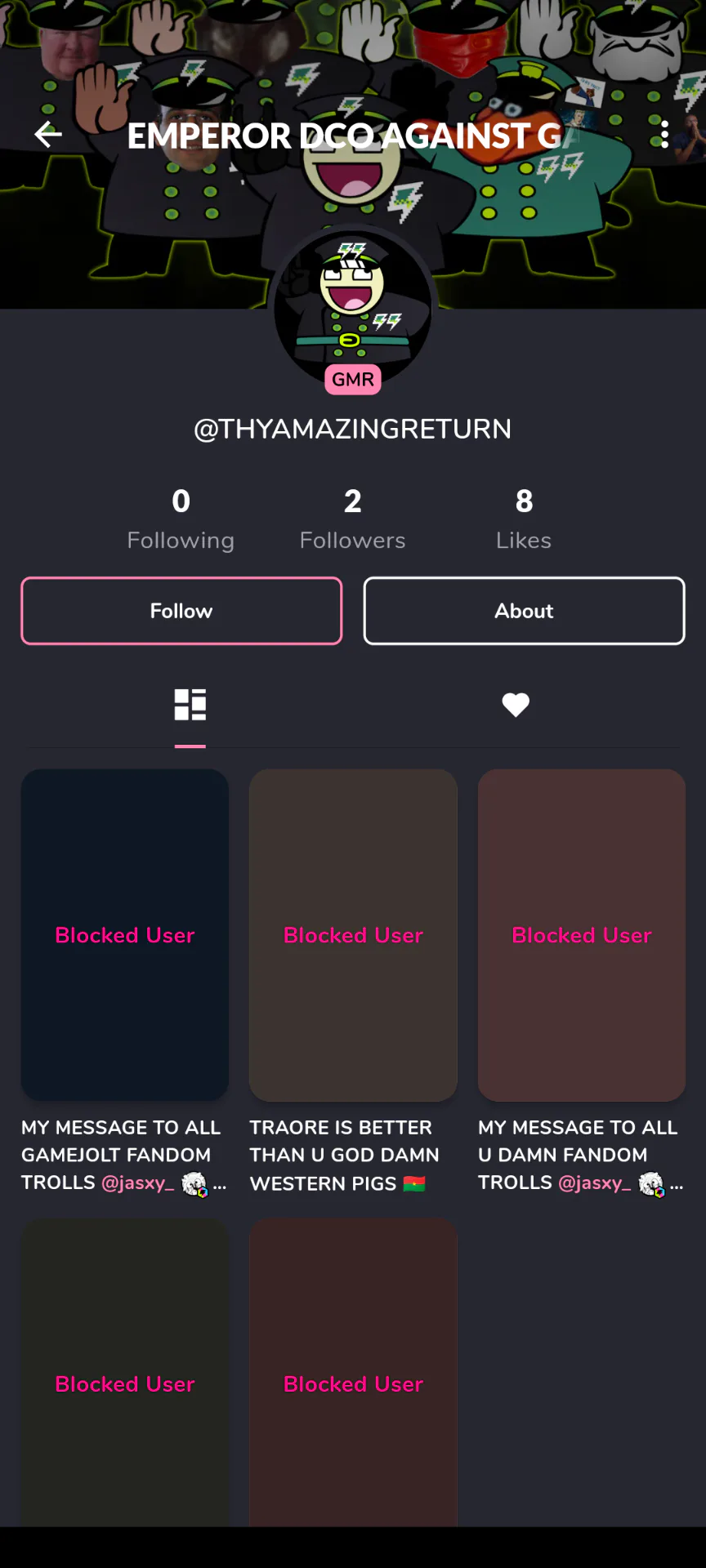View the Followers list
The height and width of the screenshot is (1568, 706).
tap(352, 519)
